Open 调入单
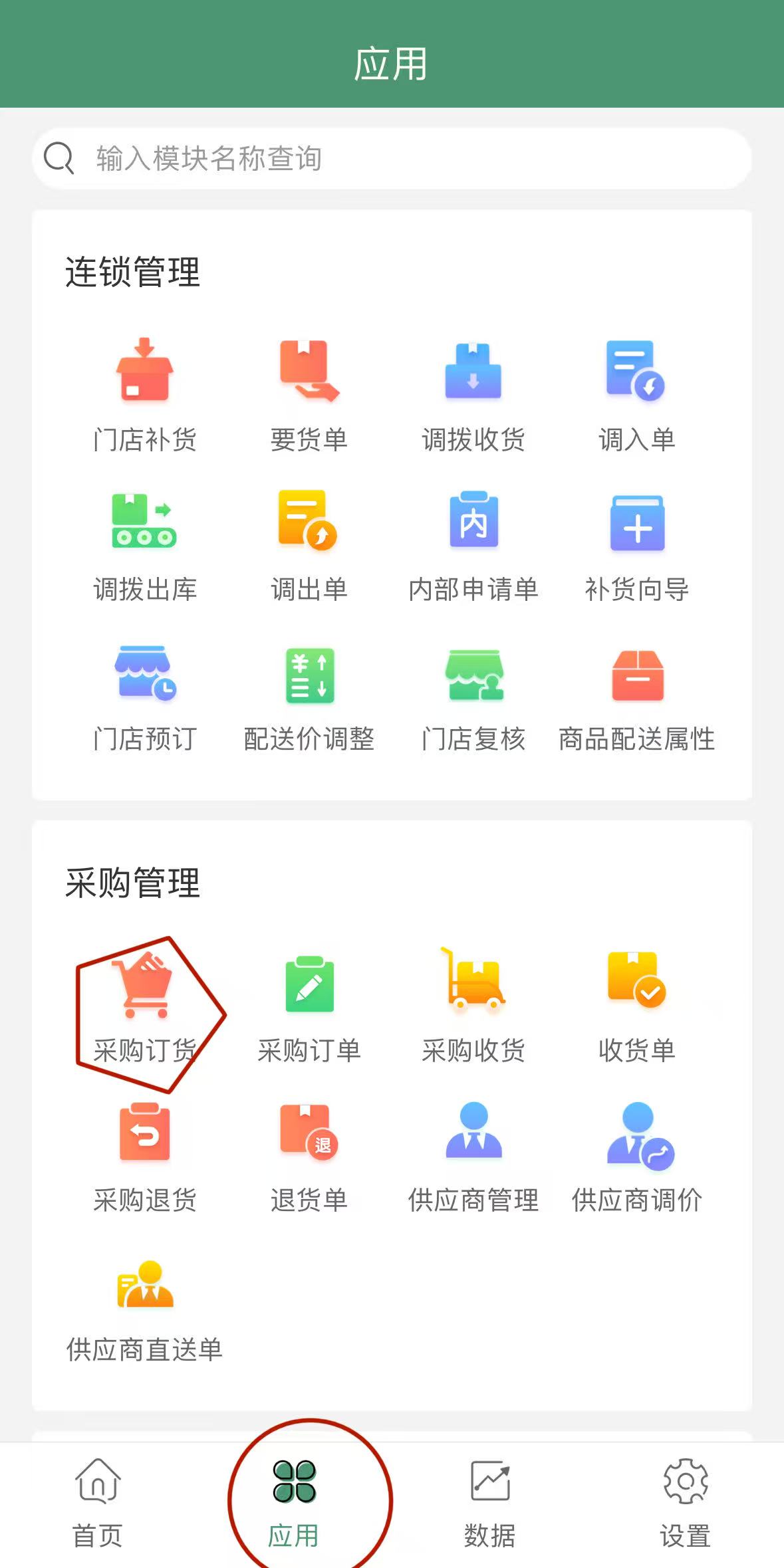This screenshot has width=784, height=1568. [x=637, y=395]
